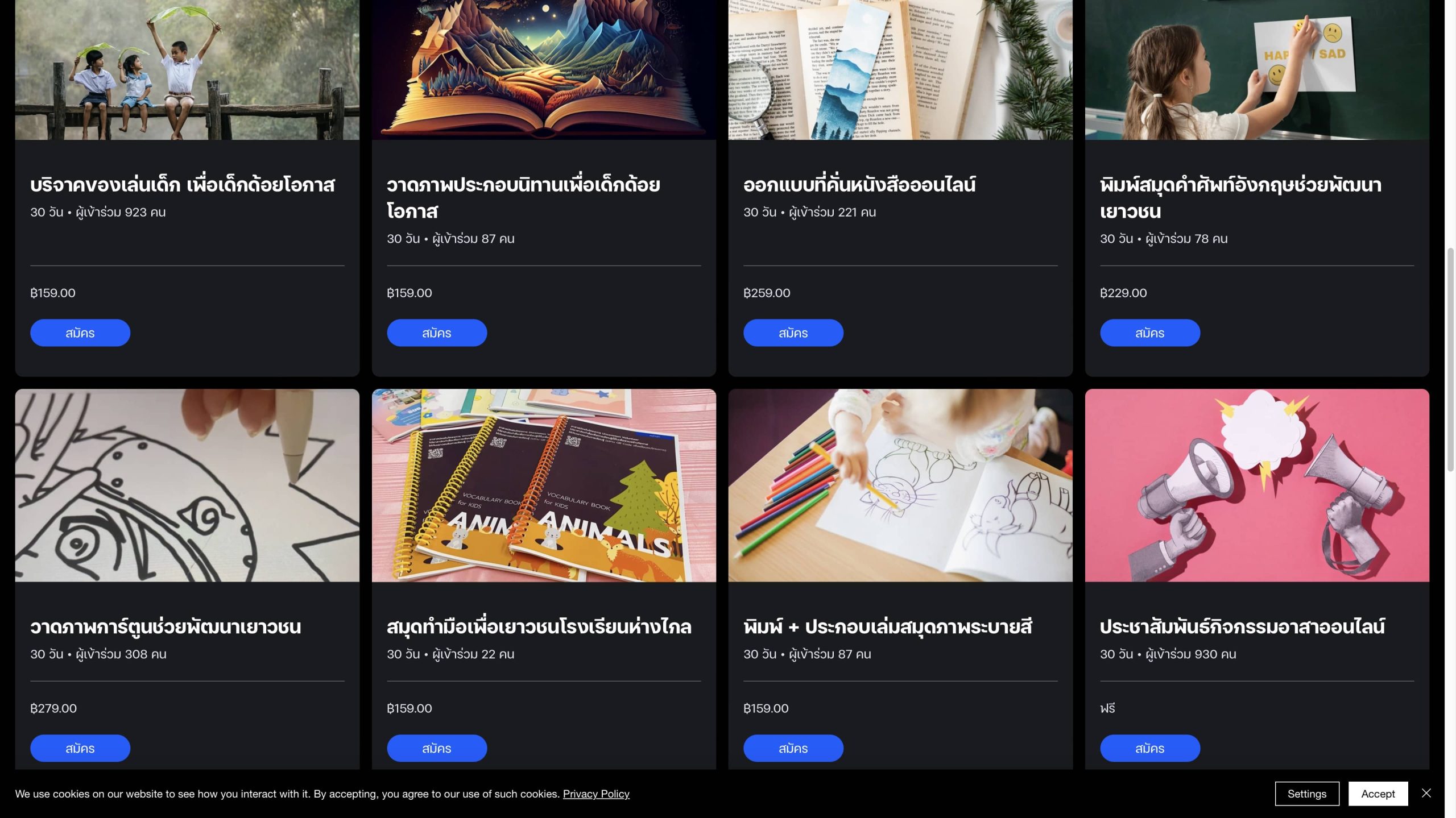Open the ออกแบบที่คั่นหนังสือออนไลน์ title

(x=859, y=185)
